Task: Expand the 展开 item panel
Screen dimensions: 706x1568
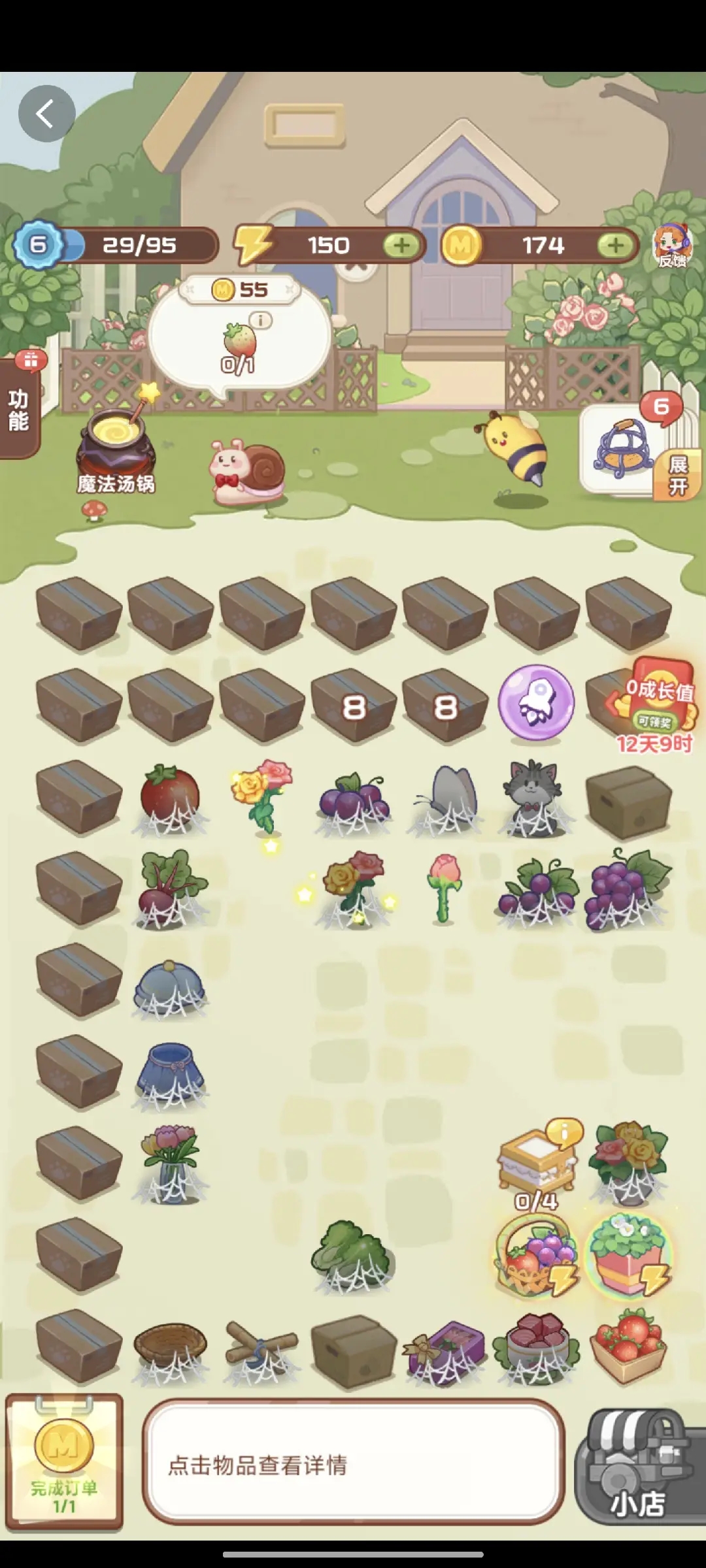Action: click(678, 476)
